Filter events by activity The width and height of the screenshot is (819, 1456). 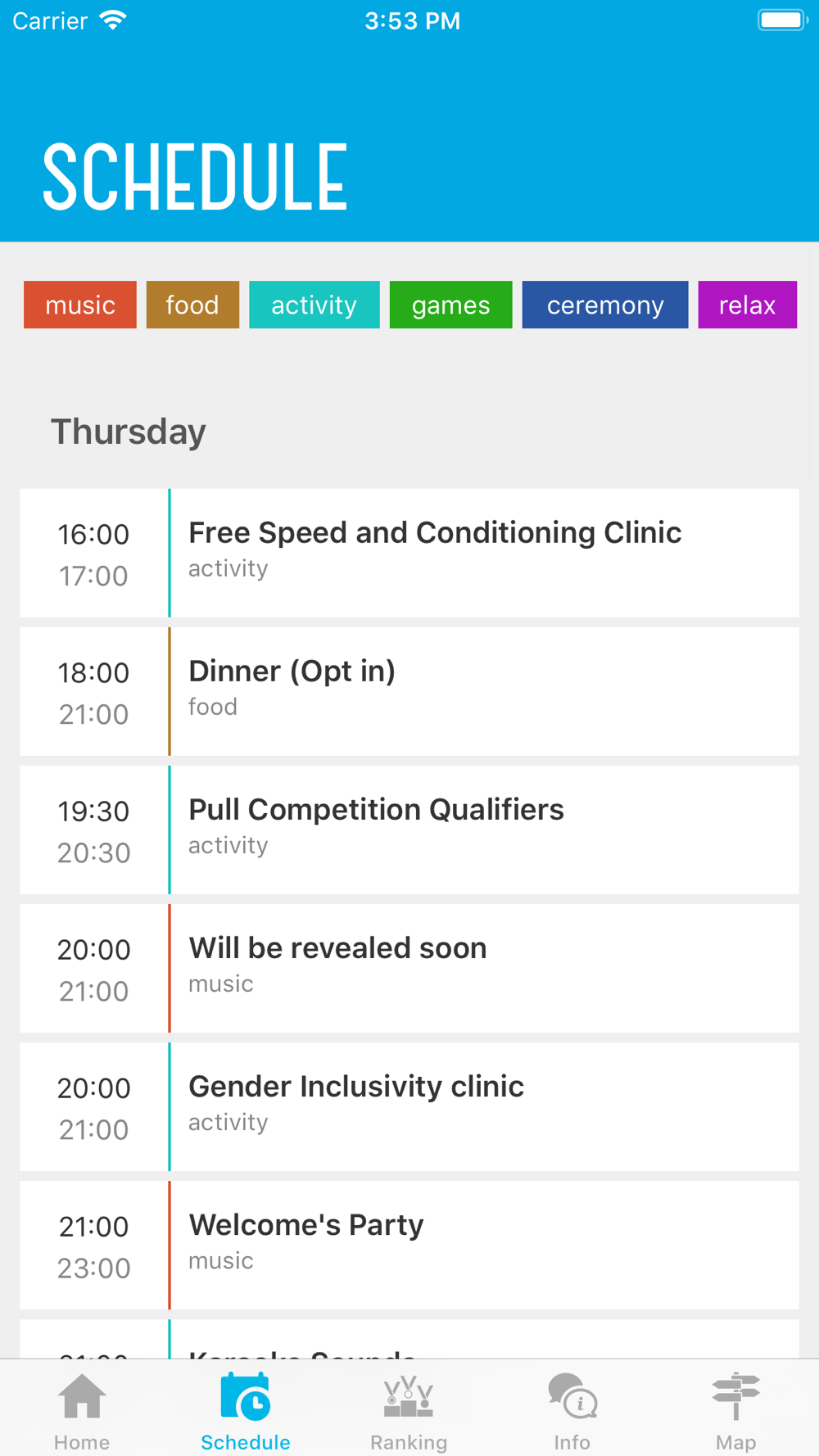click(x=314, y=305)
